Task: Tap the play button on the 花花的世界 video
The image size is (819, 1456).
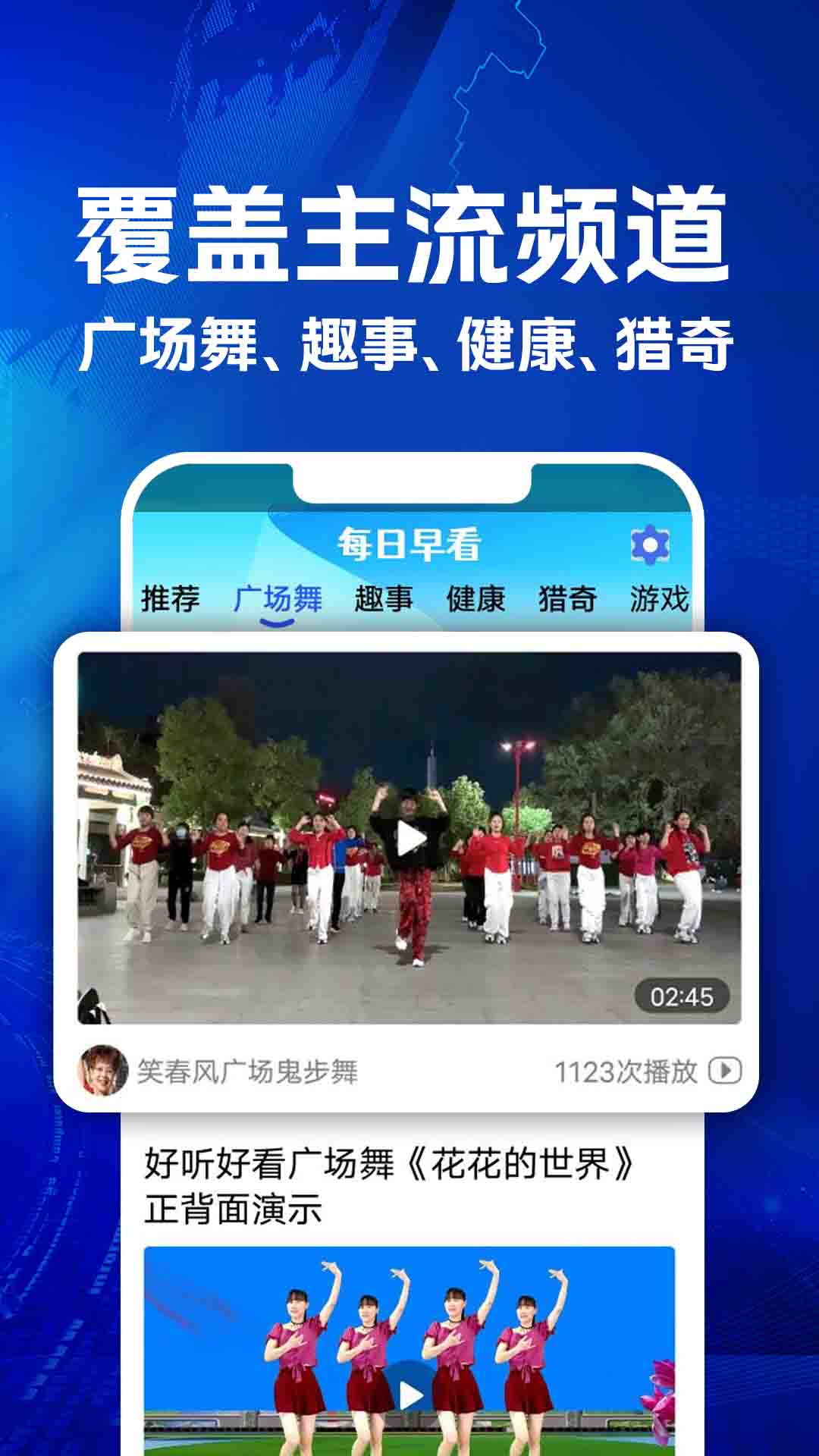Action: point(409,1395)
